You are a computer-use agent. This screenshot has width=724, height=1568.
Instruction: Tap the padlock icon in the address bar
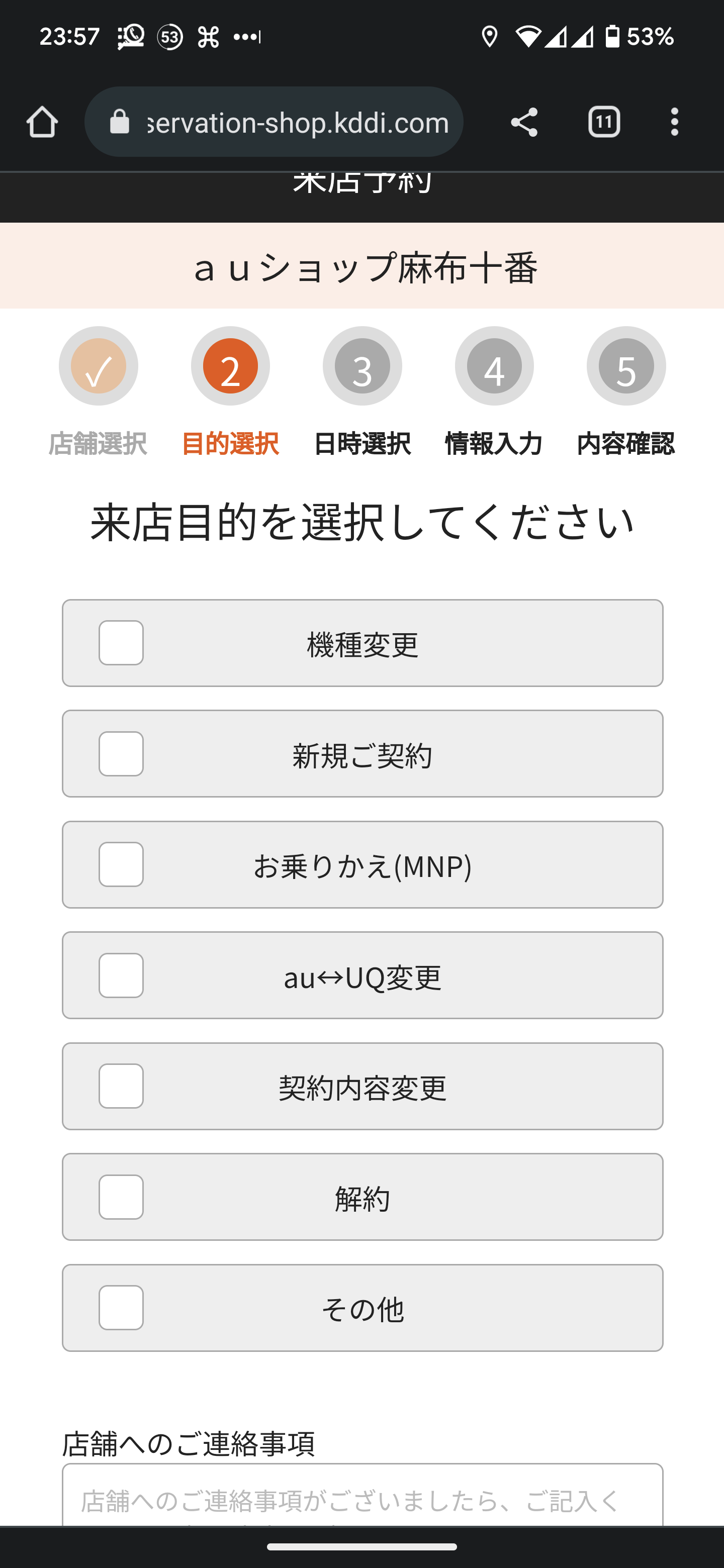pos(119,122)
